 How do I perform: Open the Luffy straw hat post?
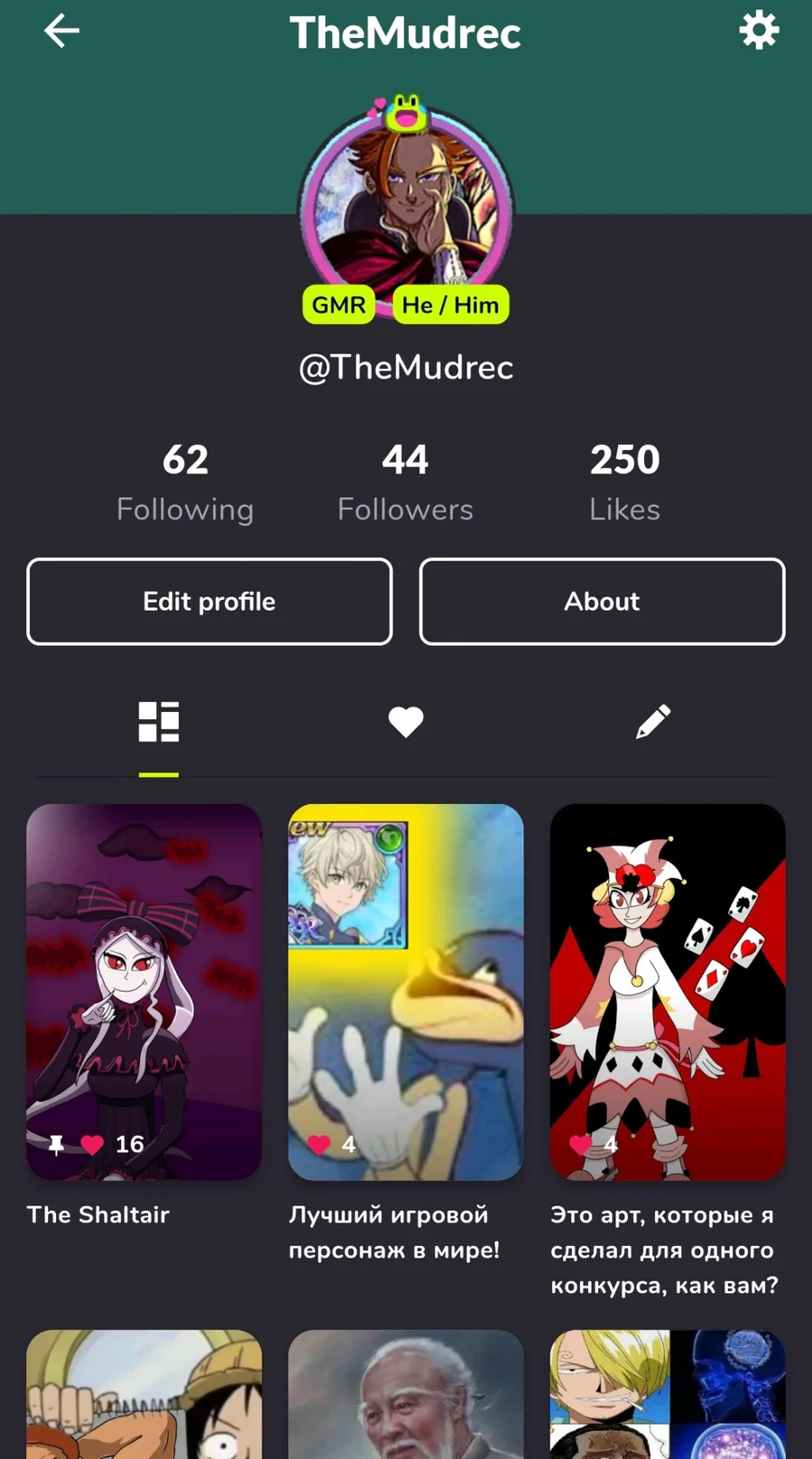click(x=144, y=1394)
